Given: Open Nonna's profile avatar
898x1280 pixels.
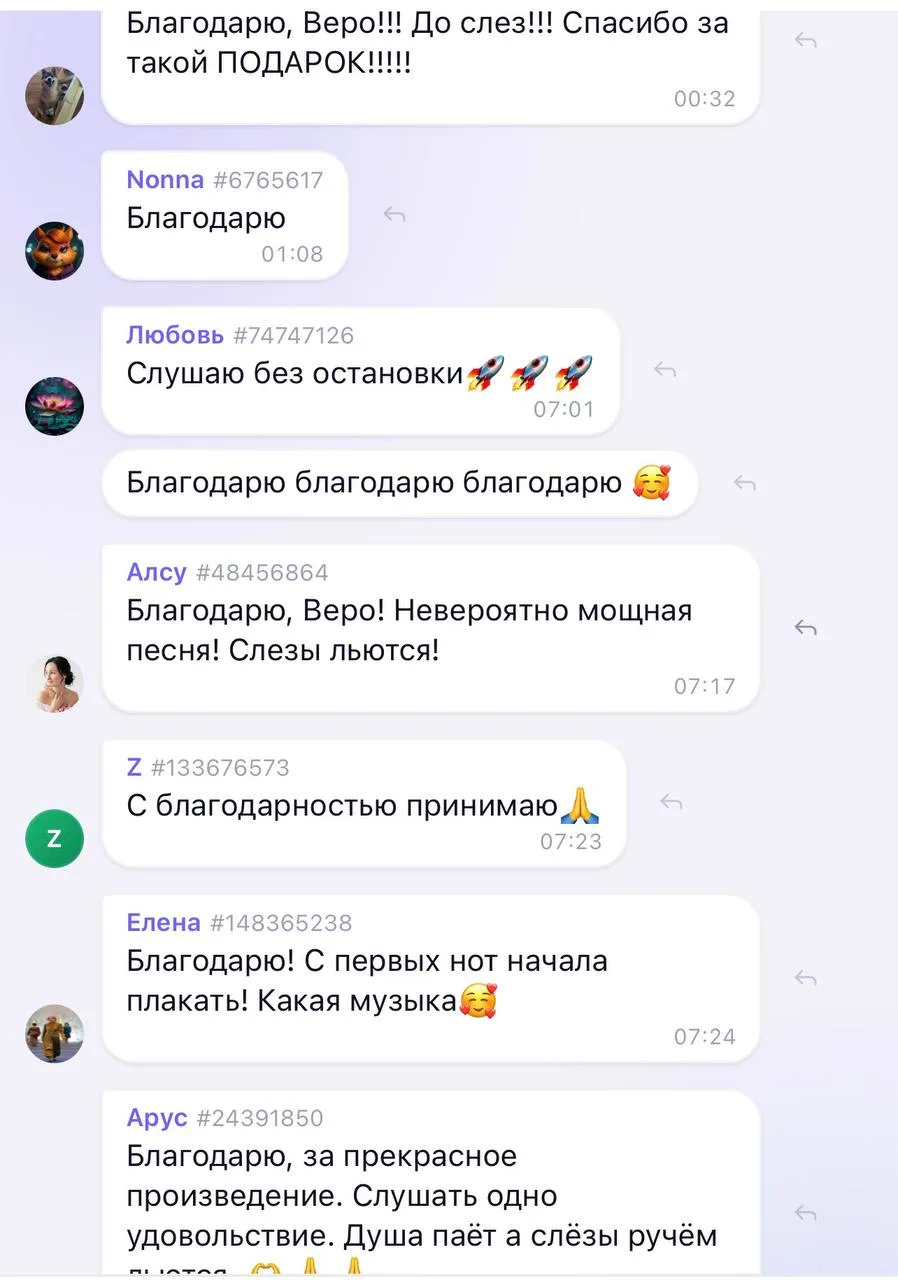Looking at the screenshot, I should (54, 251).
